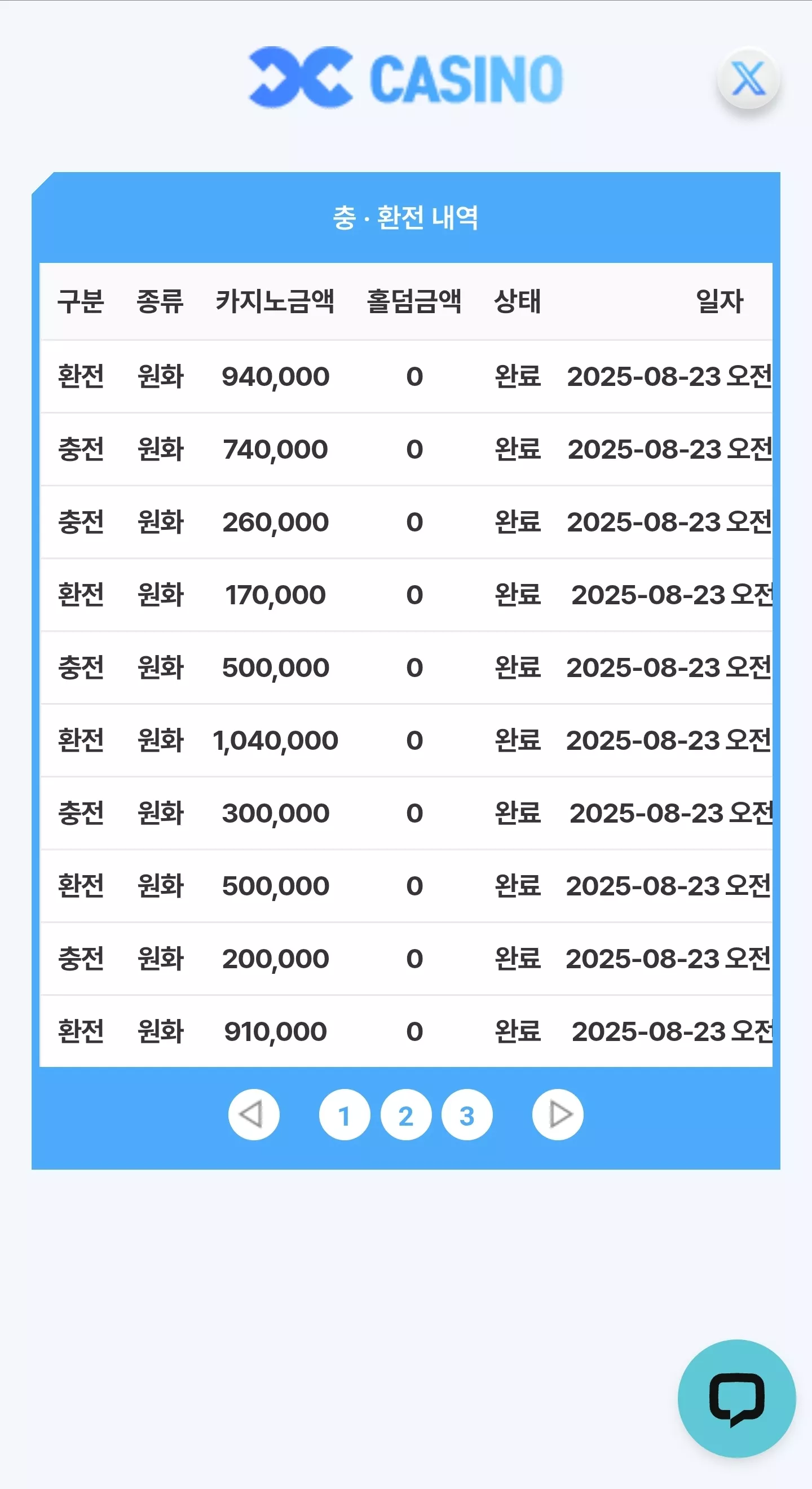Jump to page 2 of the history
The width and height of the screenshot is (812, 1489).
tap(406, 1114)
